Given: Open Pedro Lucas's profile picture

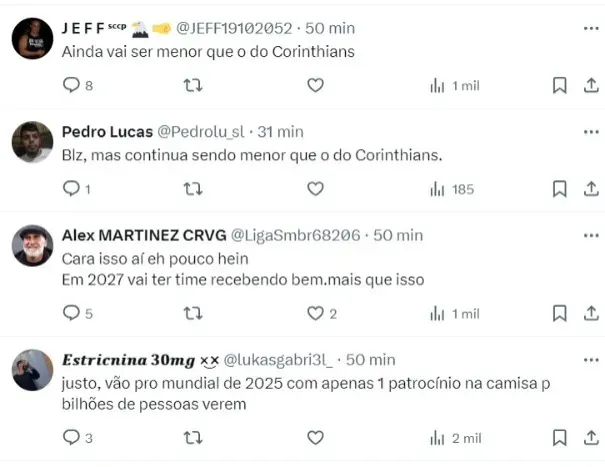Looking at the screenshot, I should (32, 141).
